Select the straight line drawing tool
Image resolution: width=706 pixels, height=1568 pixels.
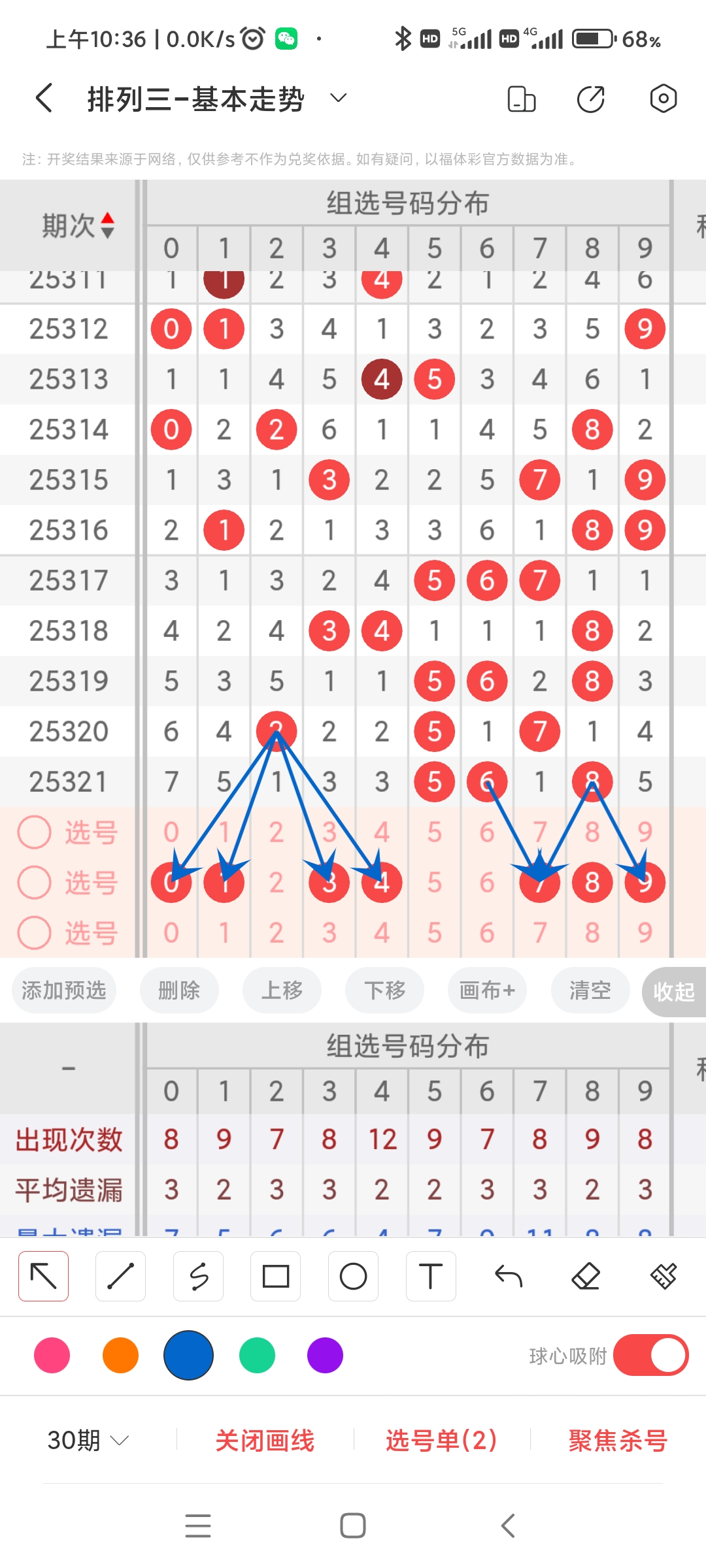pos(121,1275)
